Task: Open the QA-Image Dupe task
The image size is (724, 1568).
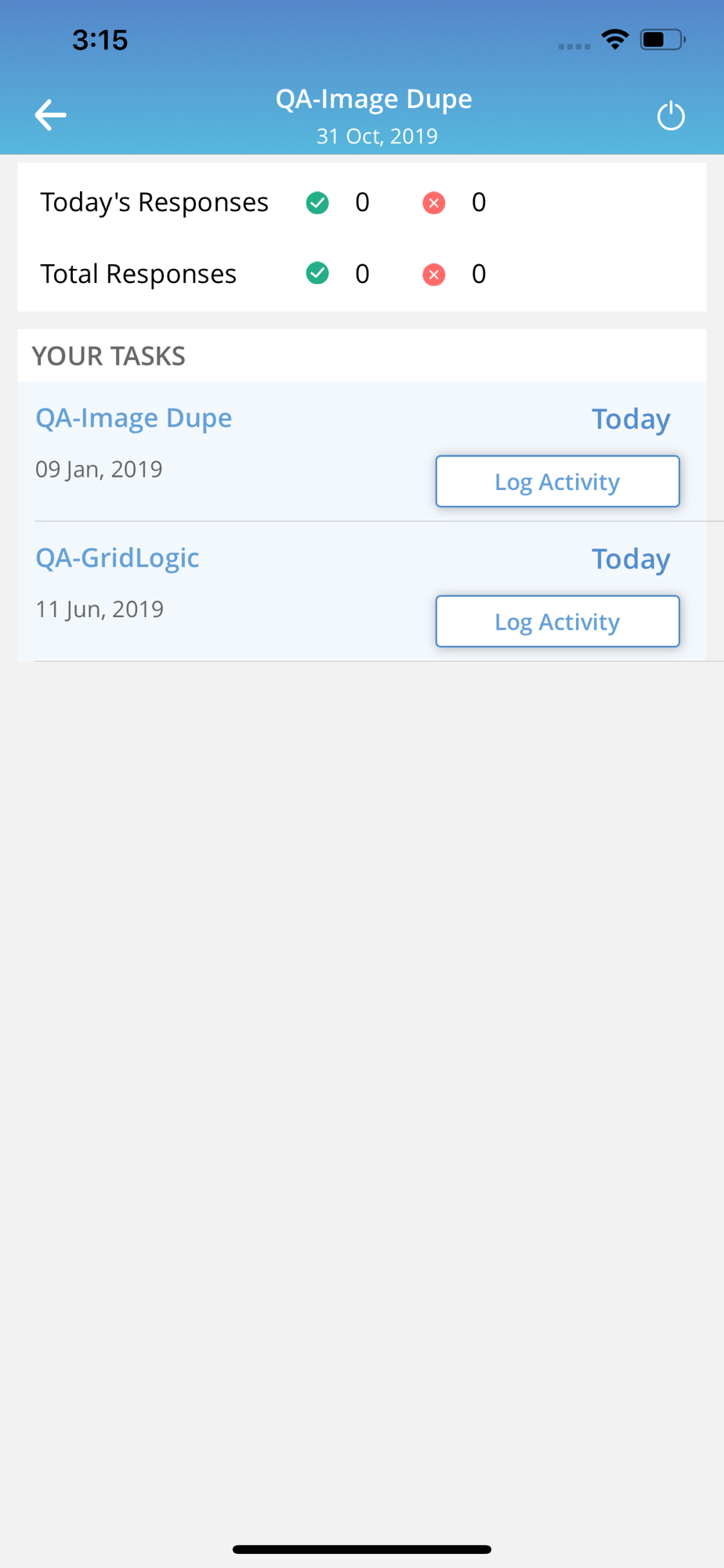Action: [x=134, y=418]
